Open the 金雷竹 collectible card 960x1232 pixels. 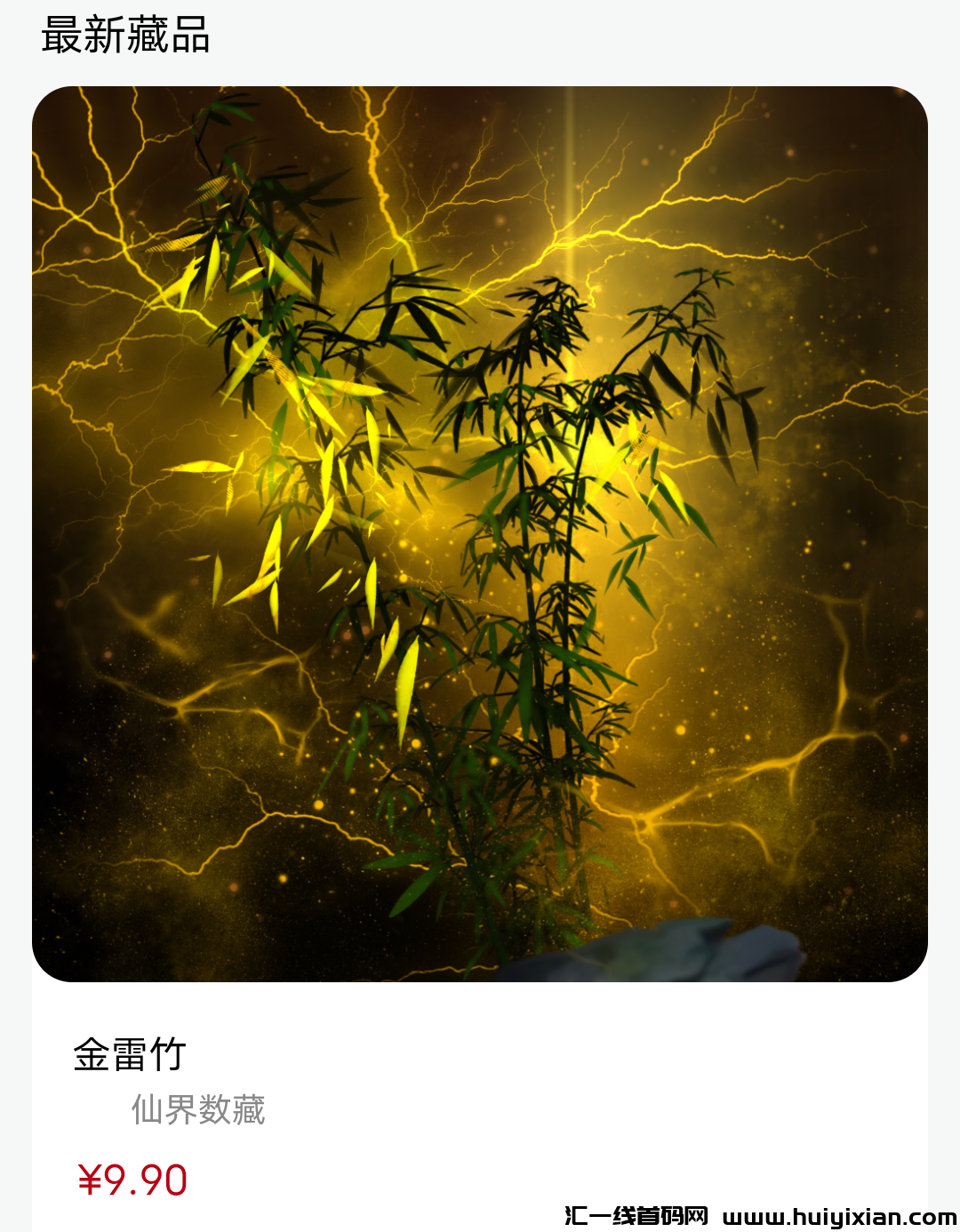(x=480, y=533)
